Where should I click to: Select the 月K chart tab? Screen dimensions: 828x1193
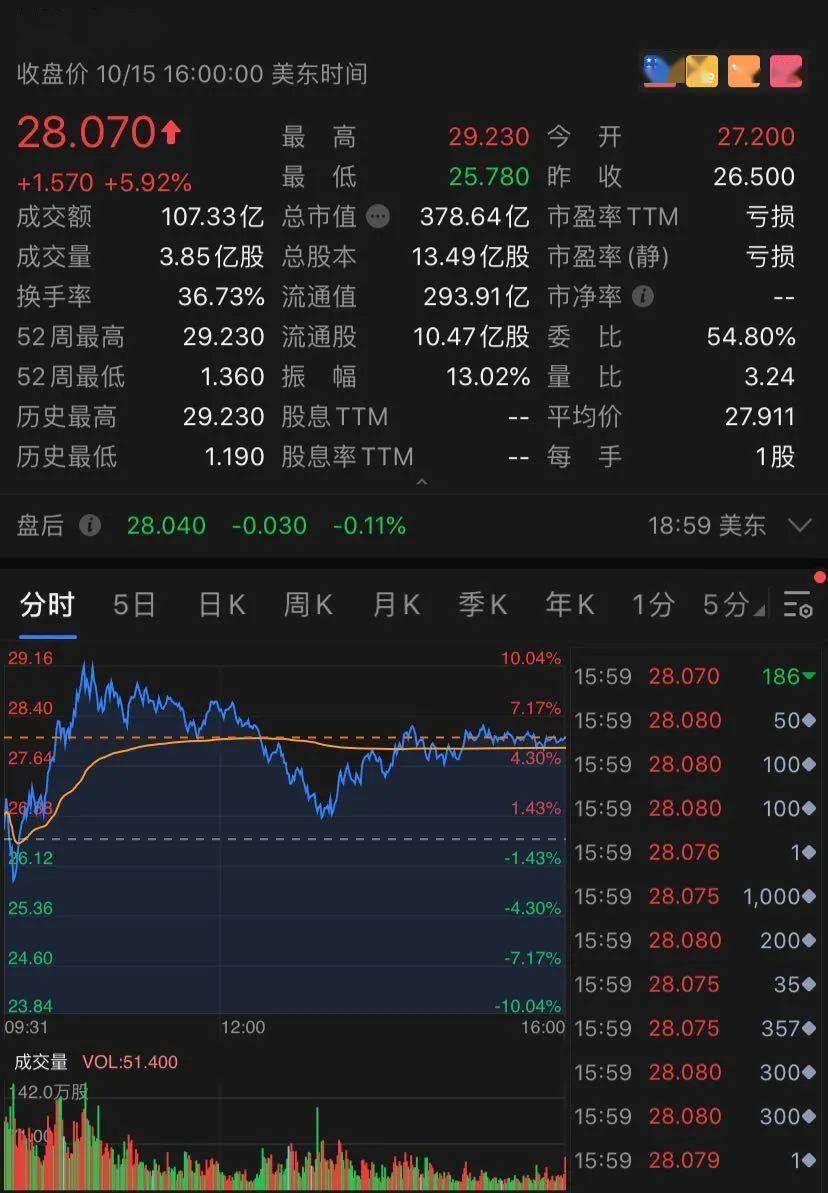coord(394,605)
